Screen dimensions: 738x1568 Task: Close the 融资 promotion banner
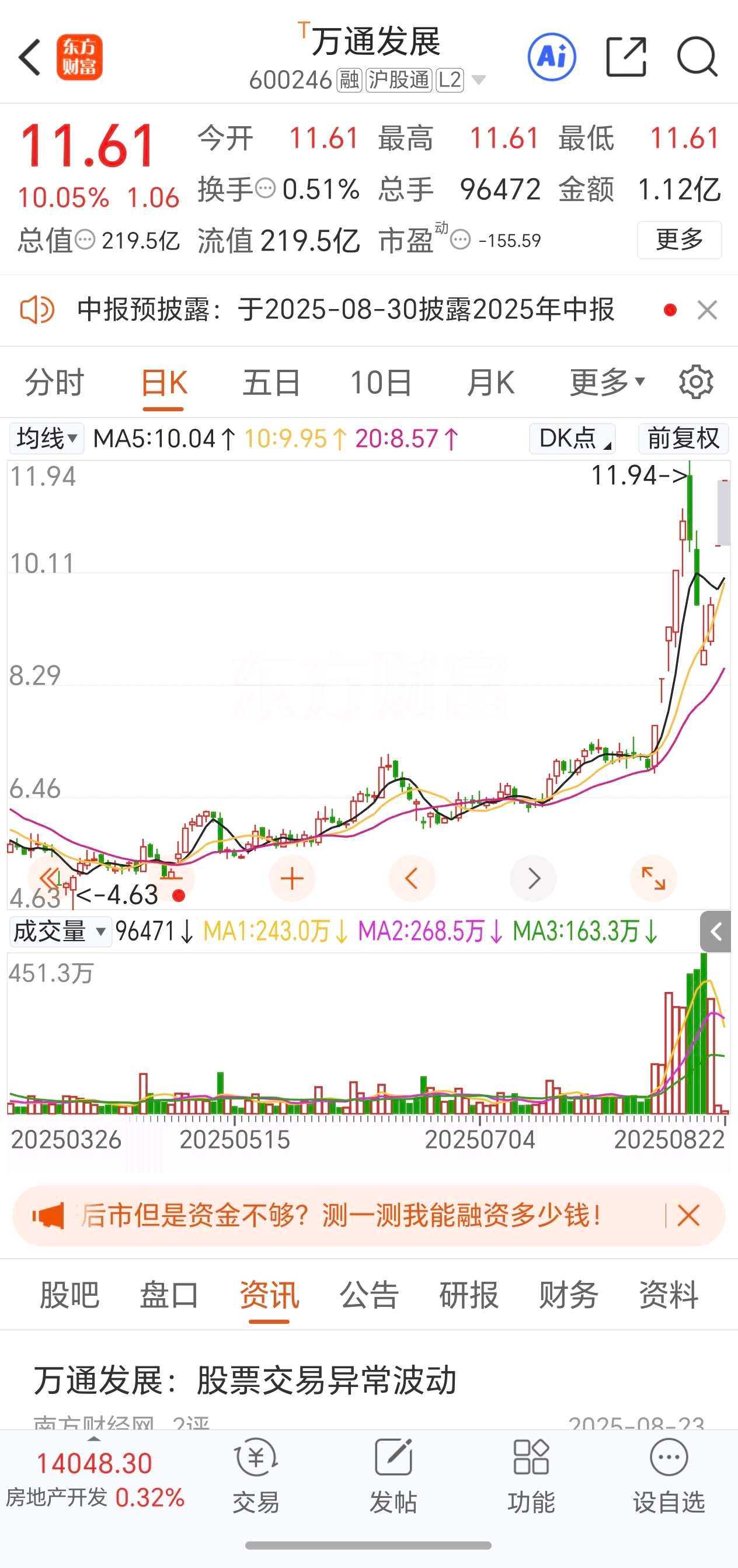tap(688, 1216)
